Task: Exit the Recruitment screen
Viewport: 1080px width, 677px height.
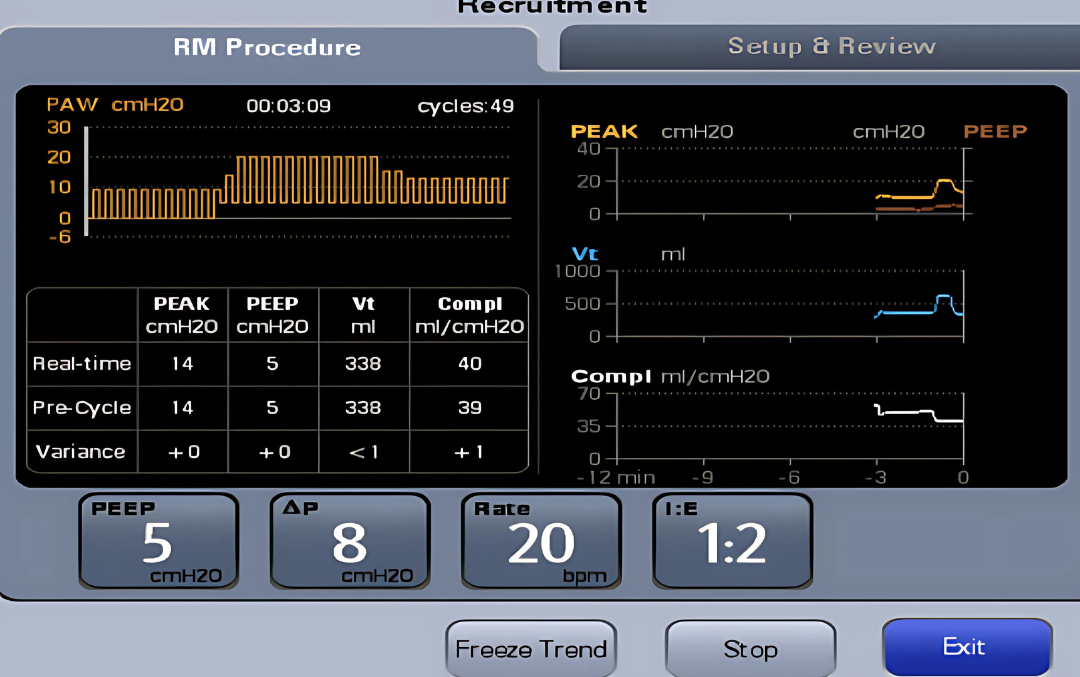Action: pyautogui.click(x=966, y=647)
